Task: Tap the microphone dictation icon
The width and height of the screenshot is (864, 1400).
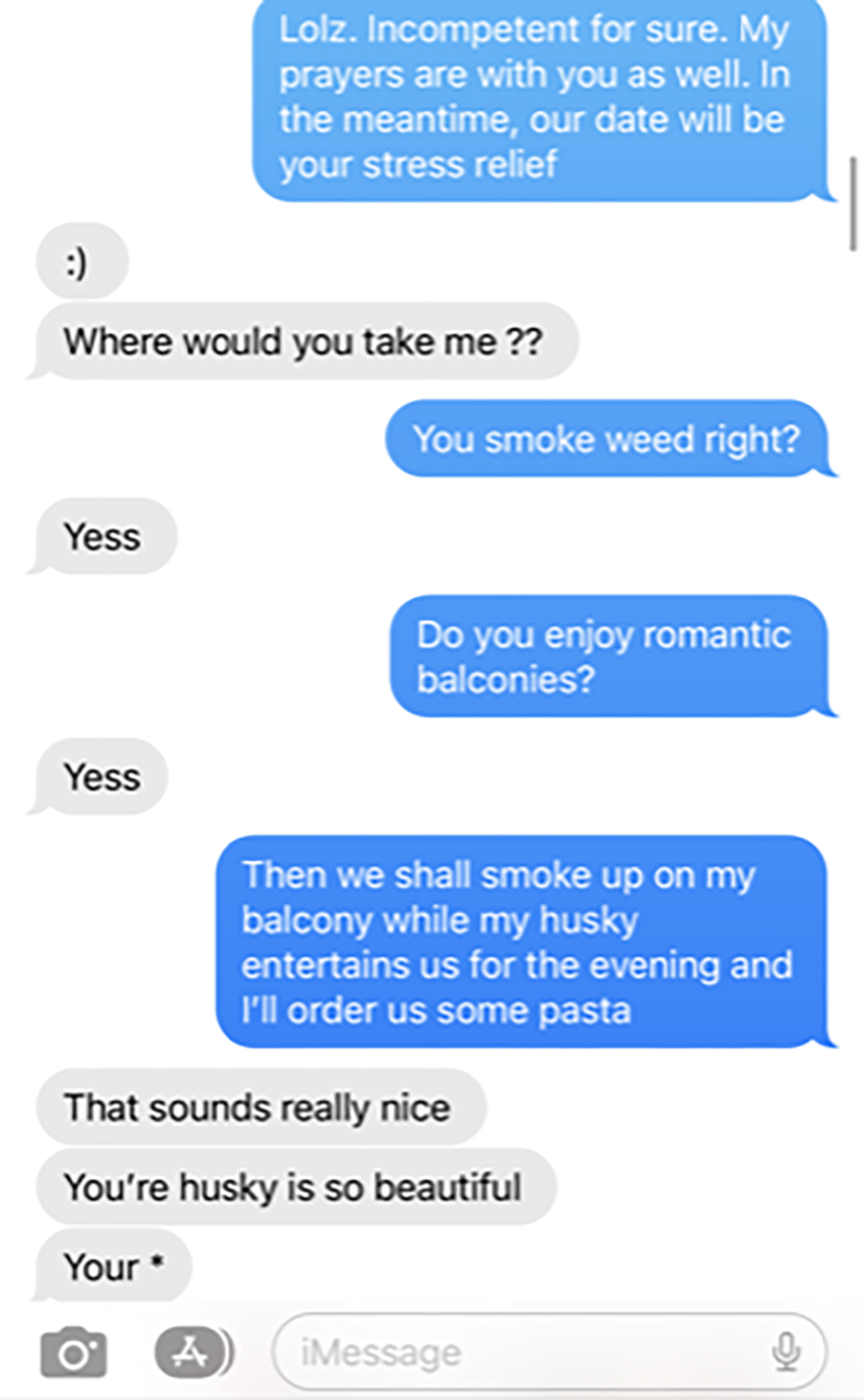Action: 785,1353
